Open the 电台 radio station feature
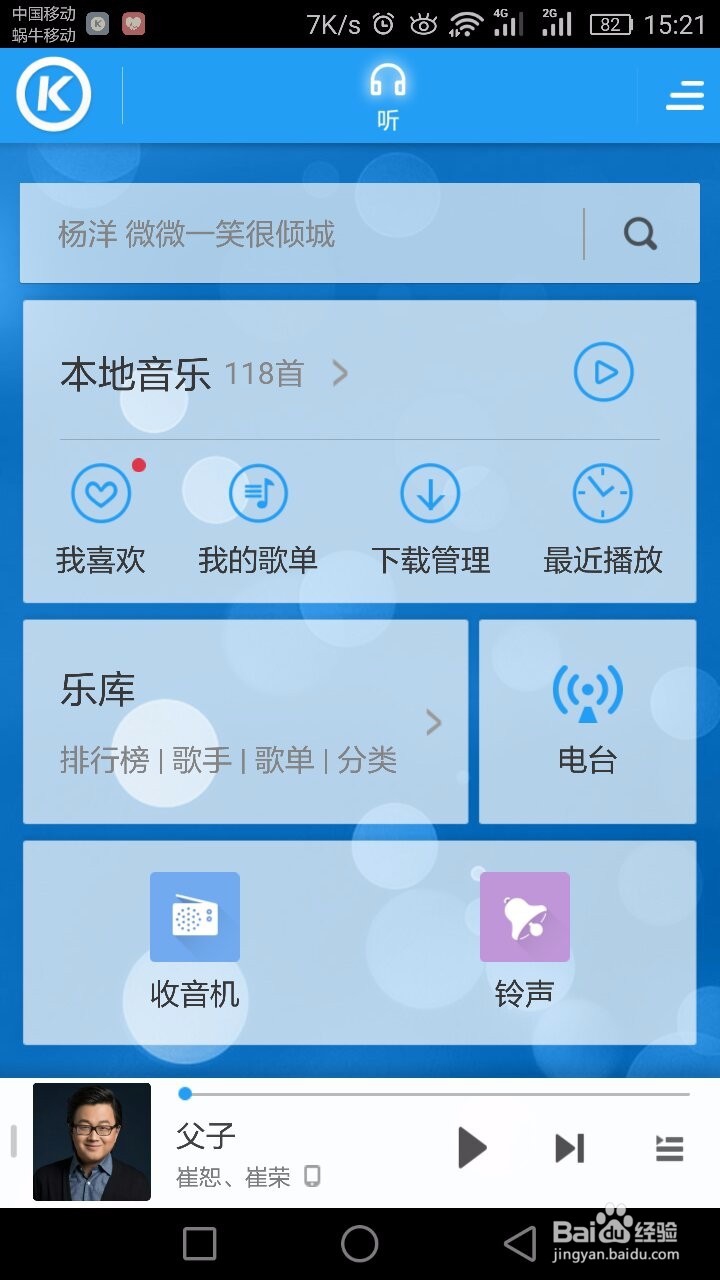Screen dimensions: 720x1280 click(x=588, y=715)
